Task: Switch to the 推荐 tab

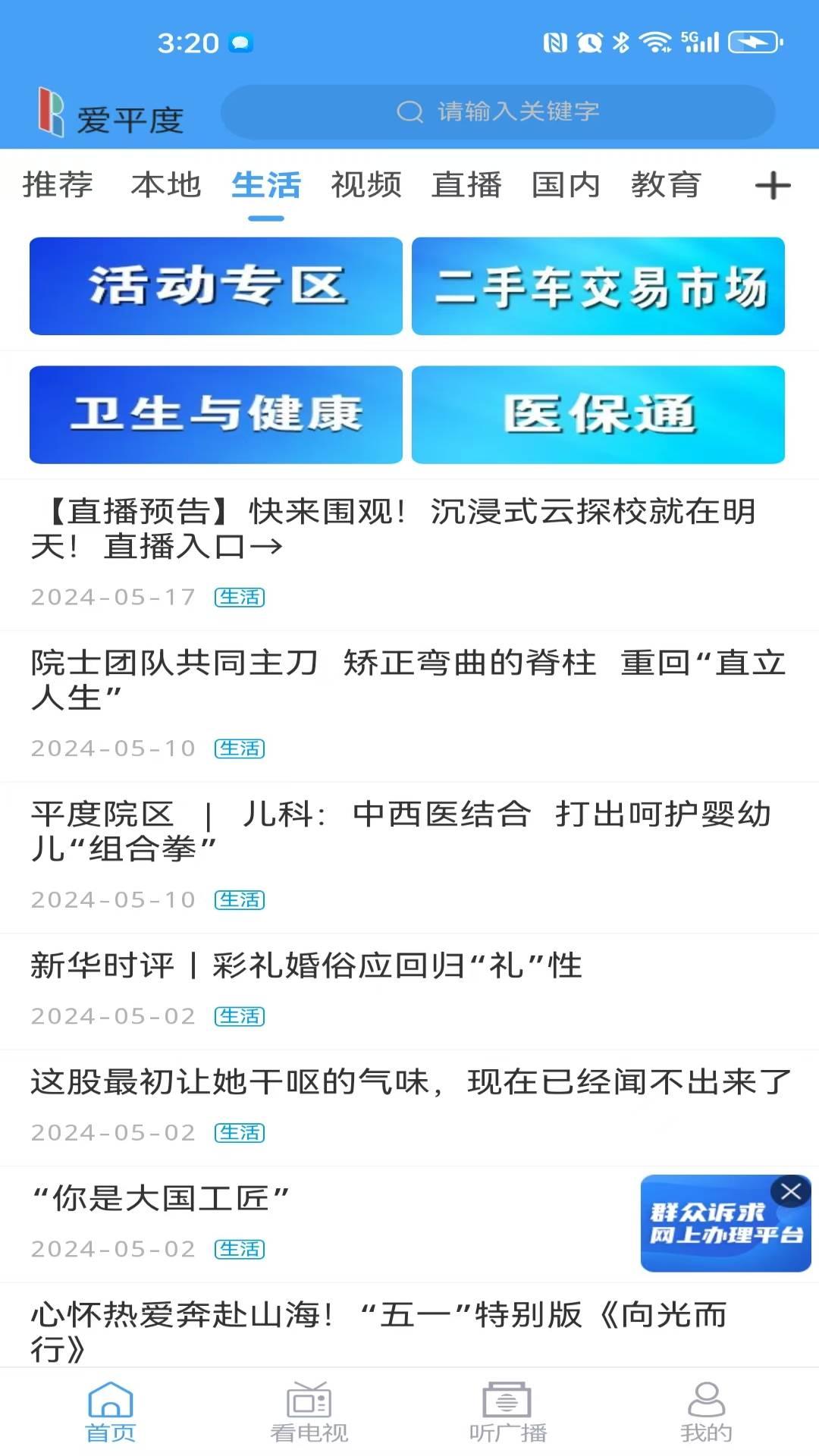Action: click(58, 184)
